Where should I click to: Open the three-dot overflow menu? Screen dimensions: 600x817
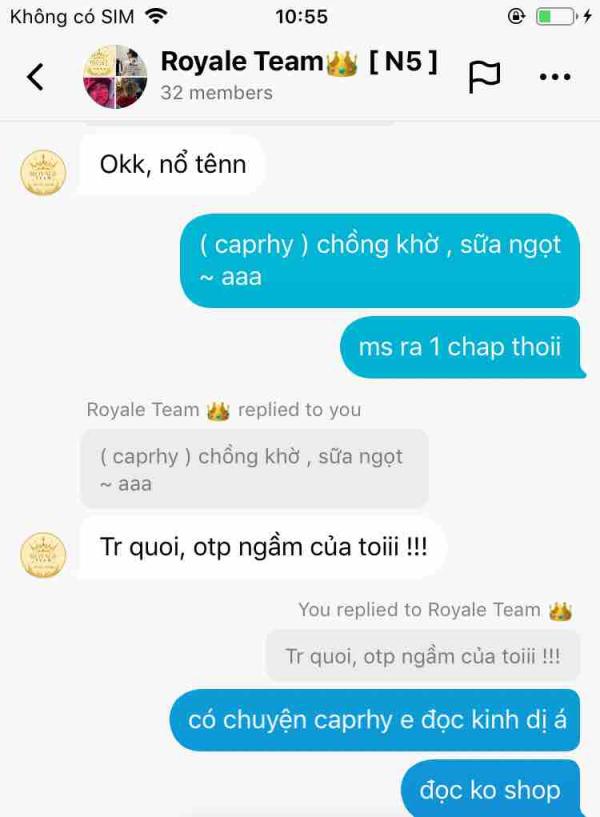[x=555, y=77]
